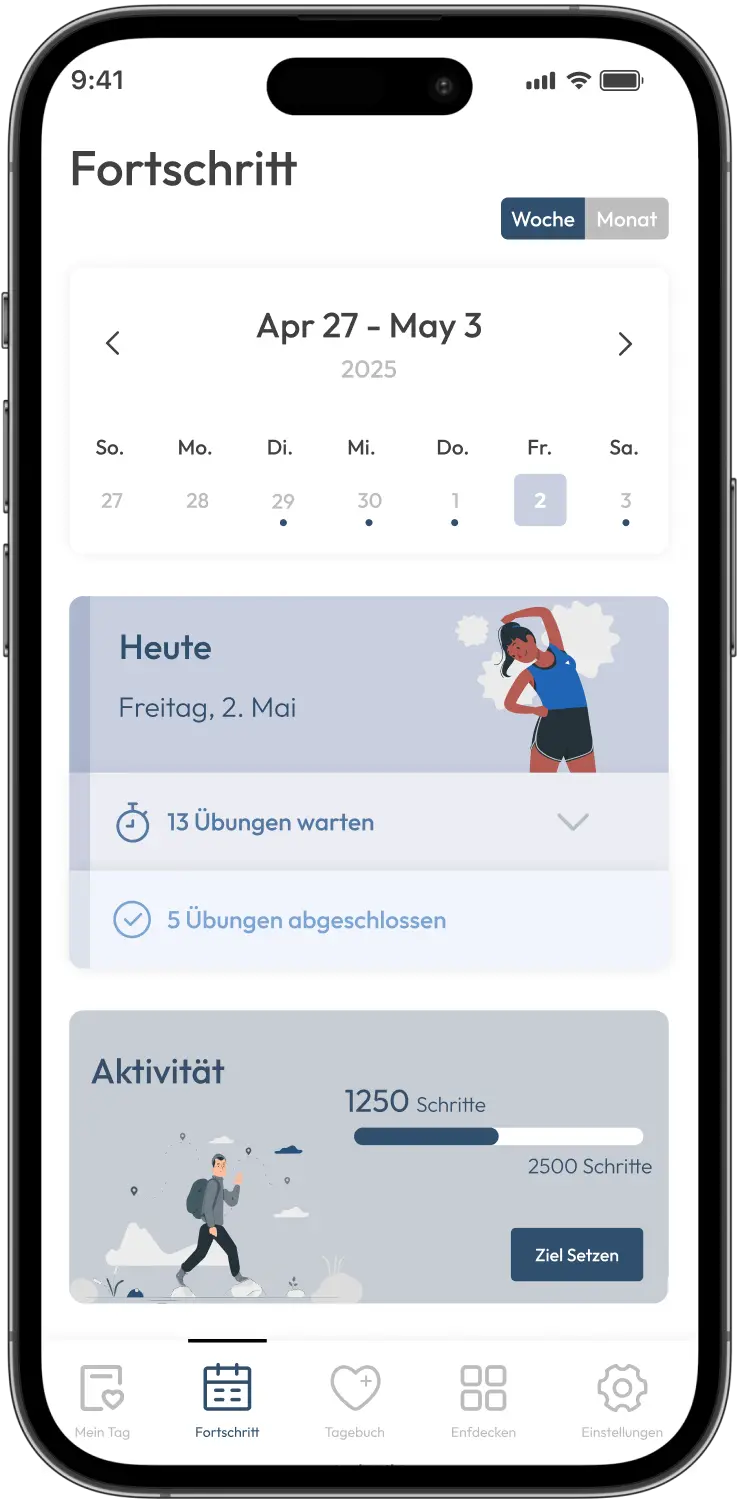Expand the 13 Übungen warten row
This screenshot has height=1501, width=738.
pyautogui.click(x=572, y=822)
